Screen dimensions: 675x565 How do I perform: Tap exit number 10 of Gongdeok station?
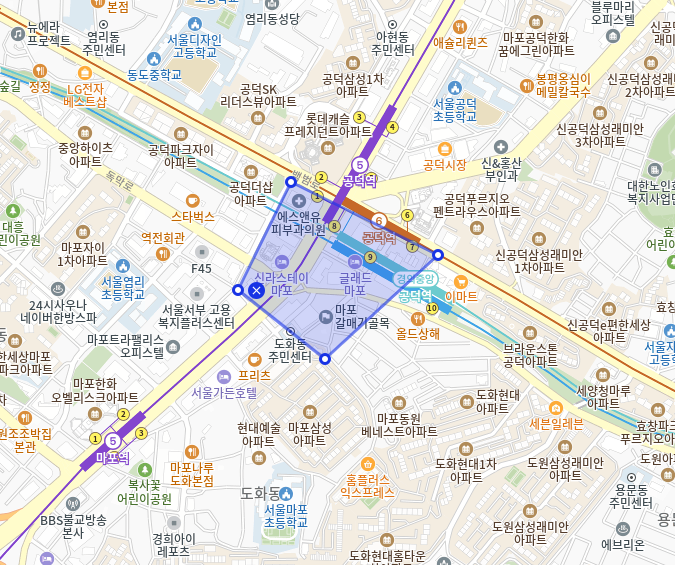432,308
